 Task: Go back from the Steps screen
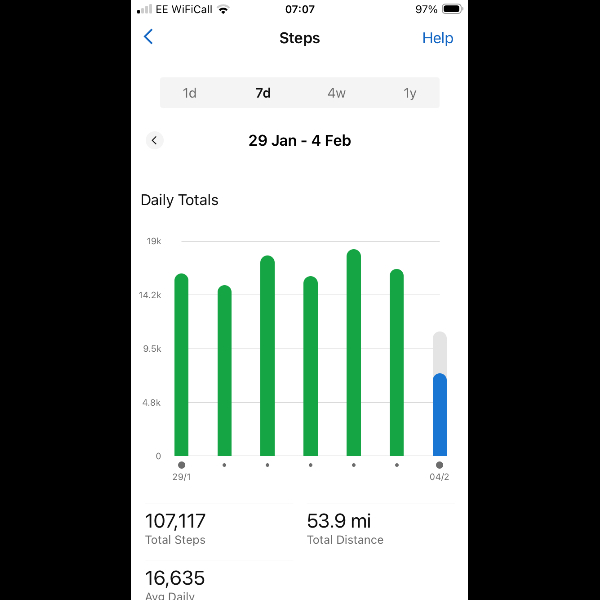(x=149, y=37)
